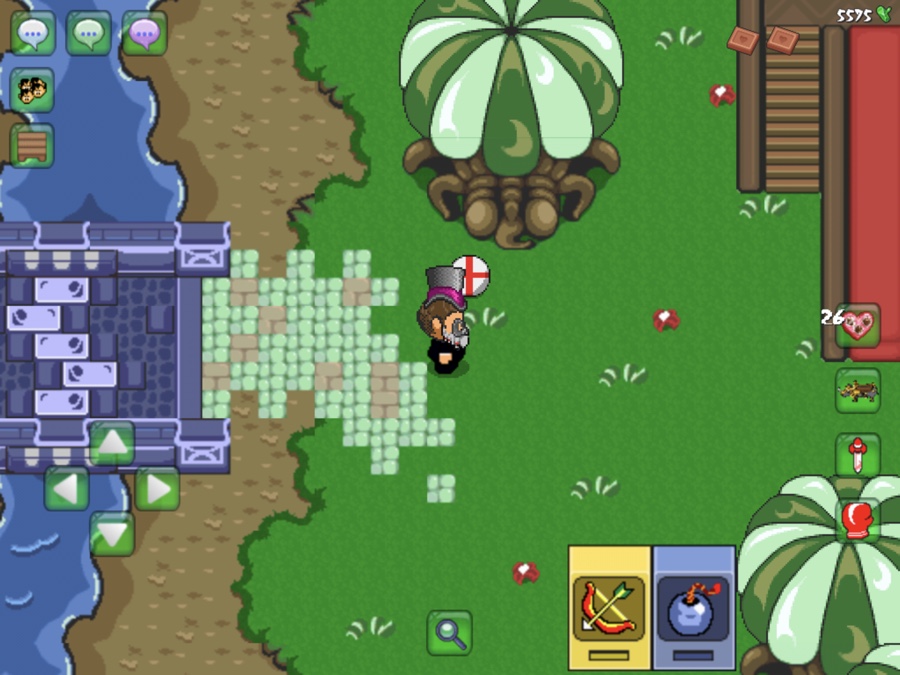900x675 pixels.
Task: Move up with the up arrow
Action: tap(112, 443)
